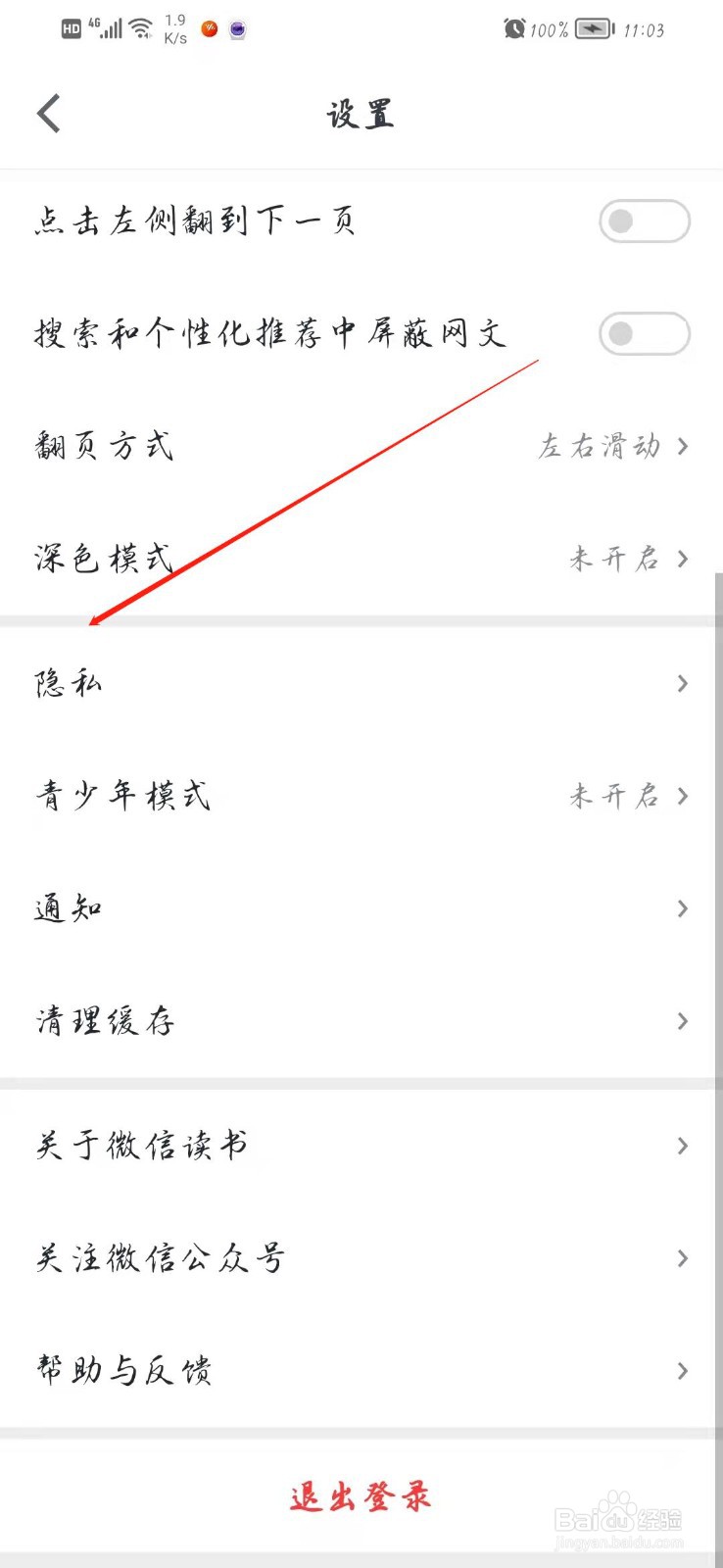Open 关注微信公众号 follow official account
Image resolution: width=723 pixels, height=1568 pixels.
click(x=361, y=1258)
